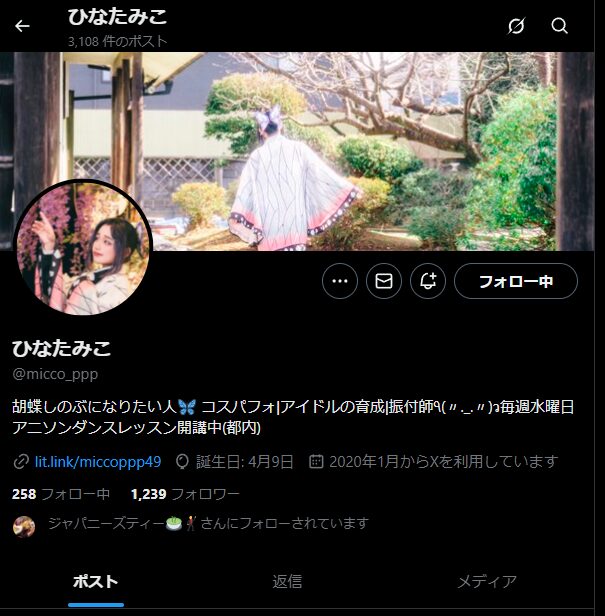Open the lit.link/miccoppp49 link
Screen dimensions: 605x616
click(x=97, y=462)
